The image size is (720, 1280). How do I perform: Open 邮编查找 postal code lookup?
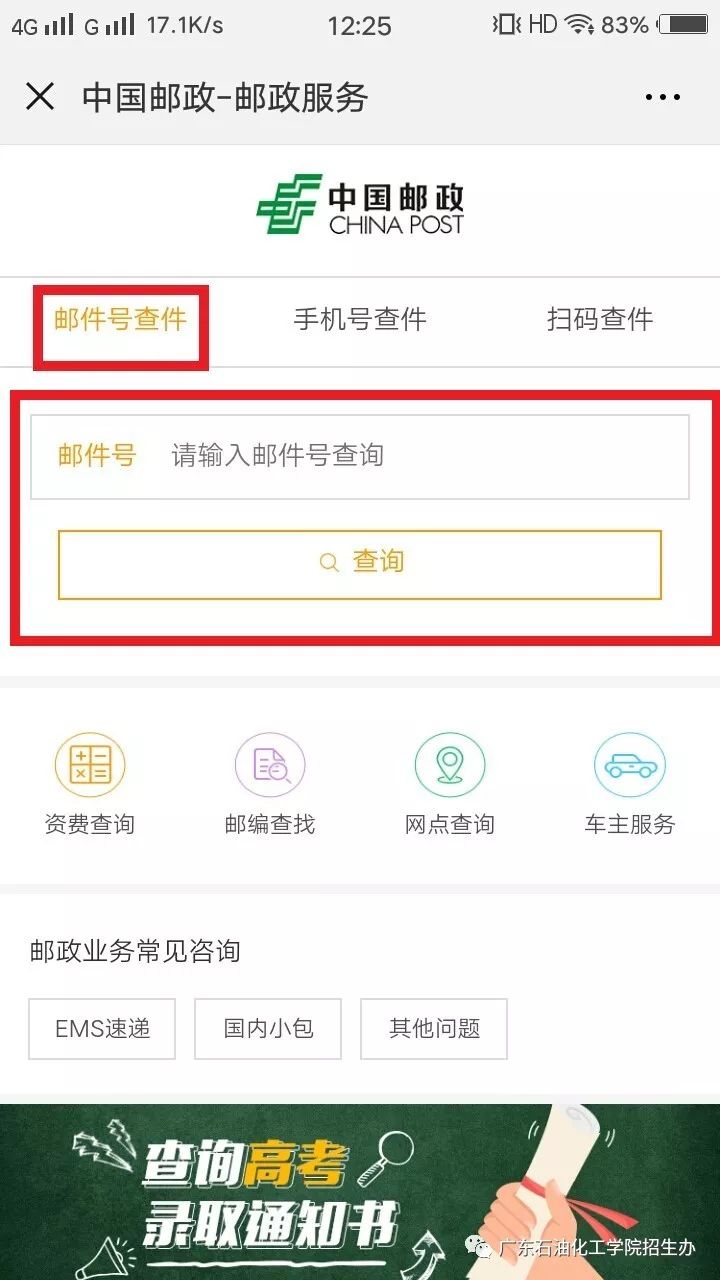270,784
